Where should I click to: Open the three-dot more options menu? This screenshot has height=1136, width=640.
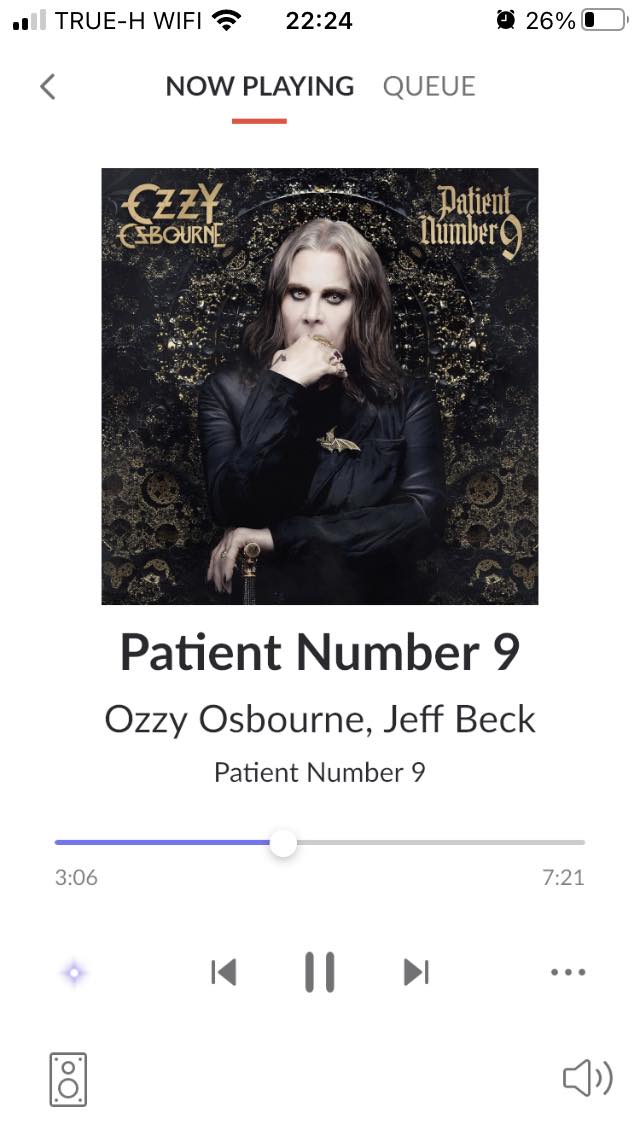(x=568, y=971)
